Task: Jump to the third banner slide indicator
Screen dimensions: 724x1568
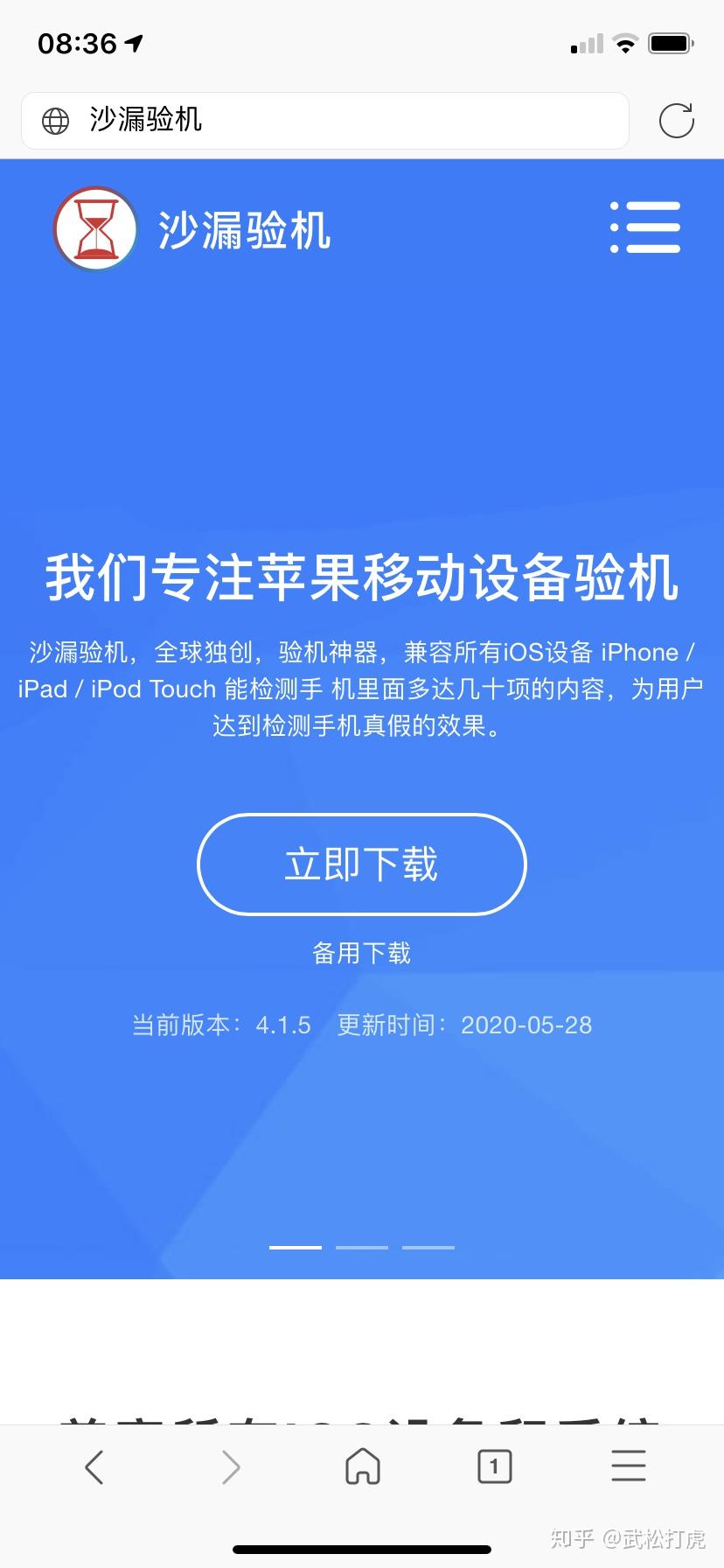Action: [x=428, y=1248]
